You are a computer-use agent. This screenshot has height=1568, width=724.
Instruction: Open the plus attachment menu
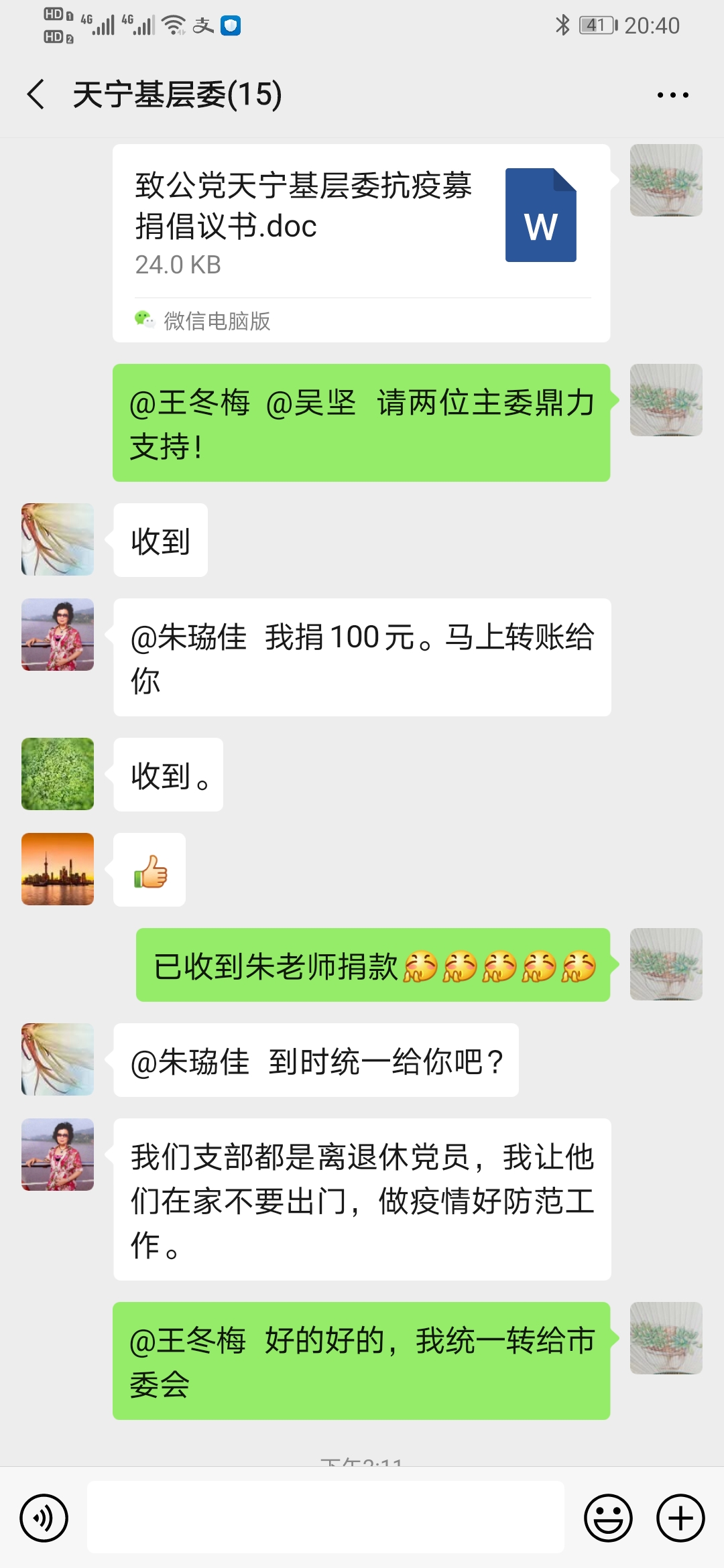point(680,1518)
